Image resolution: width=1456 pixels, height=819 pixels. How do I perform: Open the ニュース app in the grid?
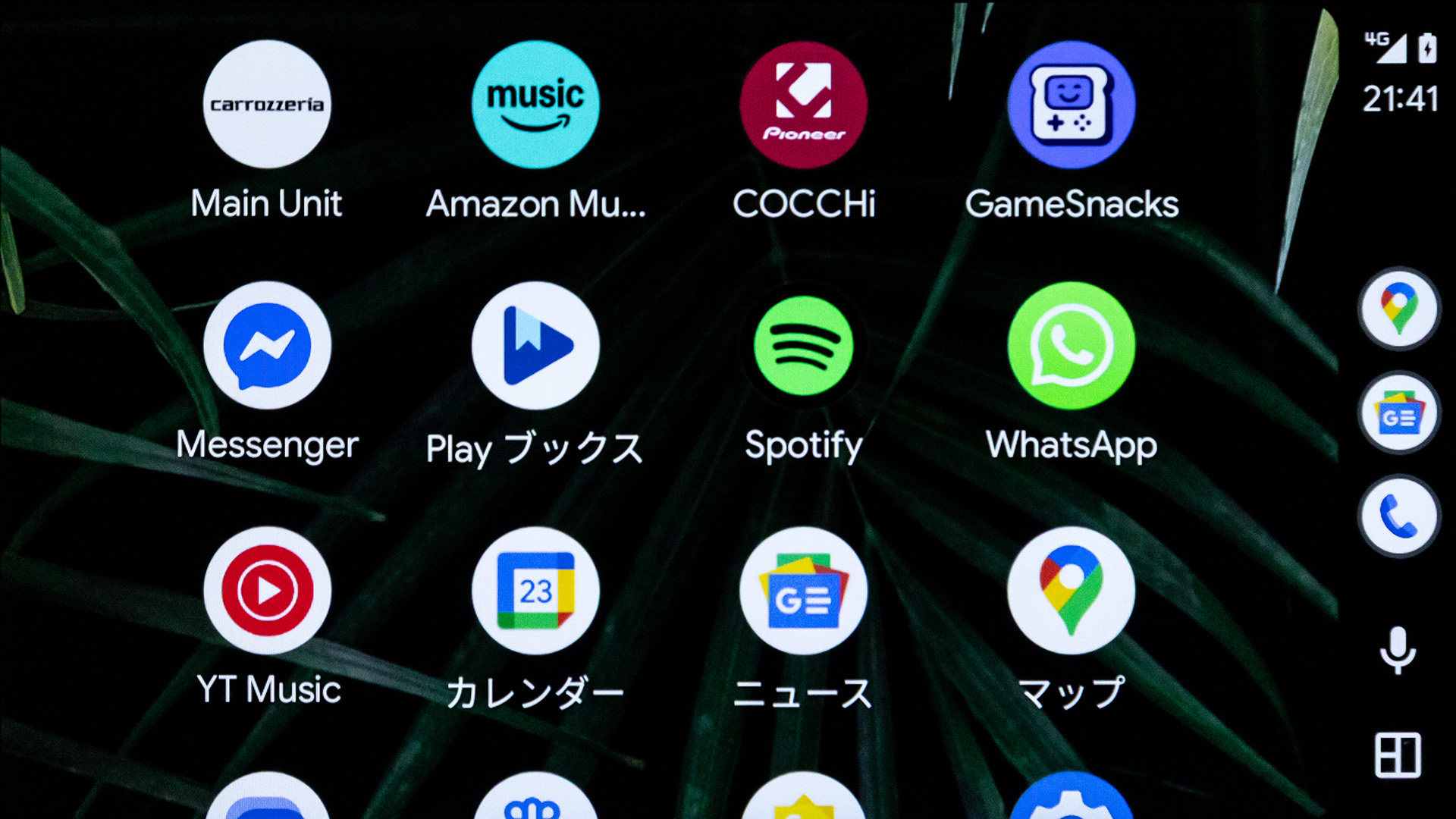[803, 590]
